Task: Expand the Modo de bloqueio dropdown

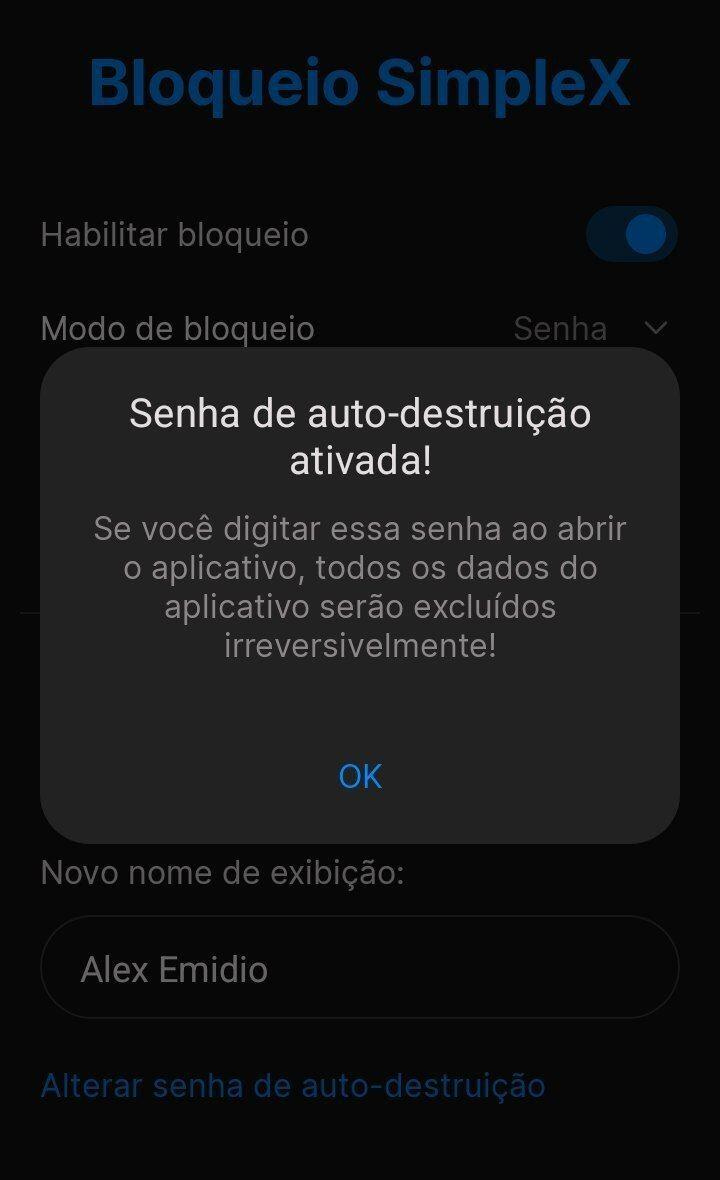Action: coord(590,328)
